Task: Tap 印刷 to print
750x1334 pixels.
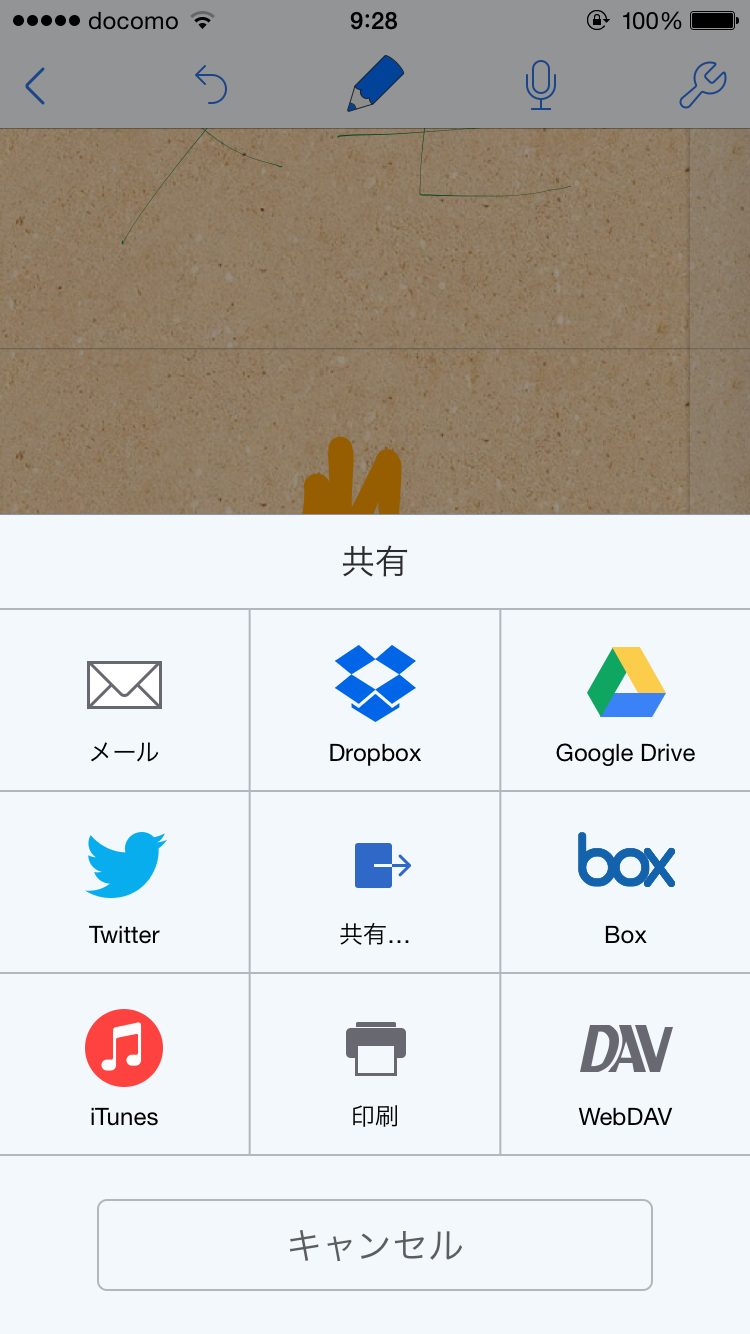Action: point(375,1064)
